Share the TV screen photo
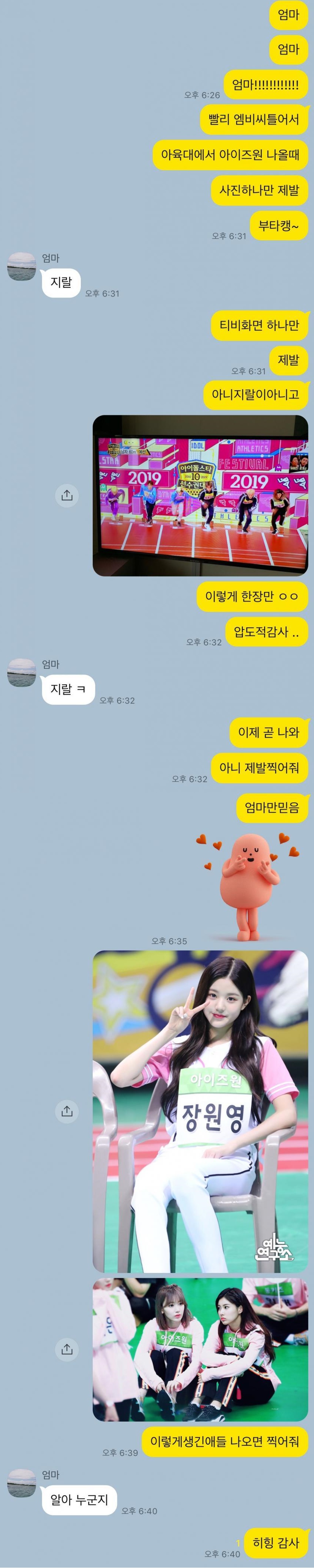 coord(67,495)
